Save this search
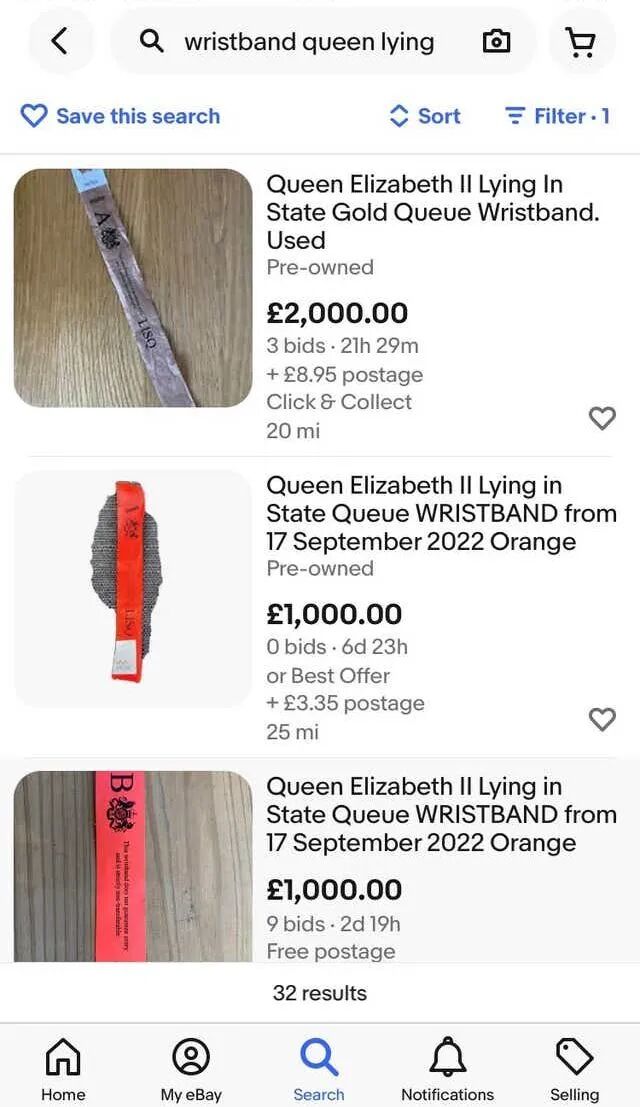The width and height of the screenshot is (640, 1107). (x=120, y=116)
